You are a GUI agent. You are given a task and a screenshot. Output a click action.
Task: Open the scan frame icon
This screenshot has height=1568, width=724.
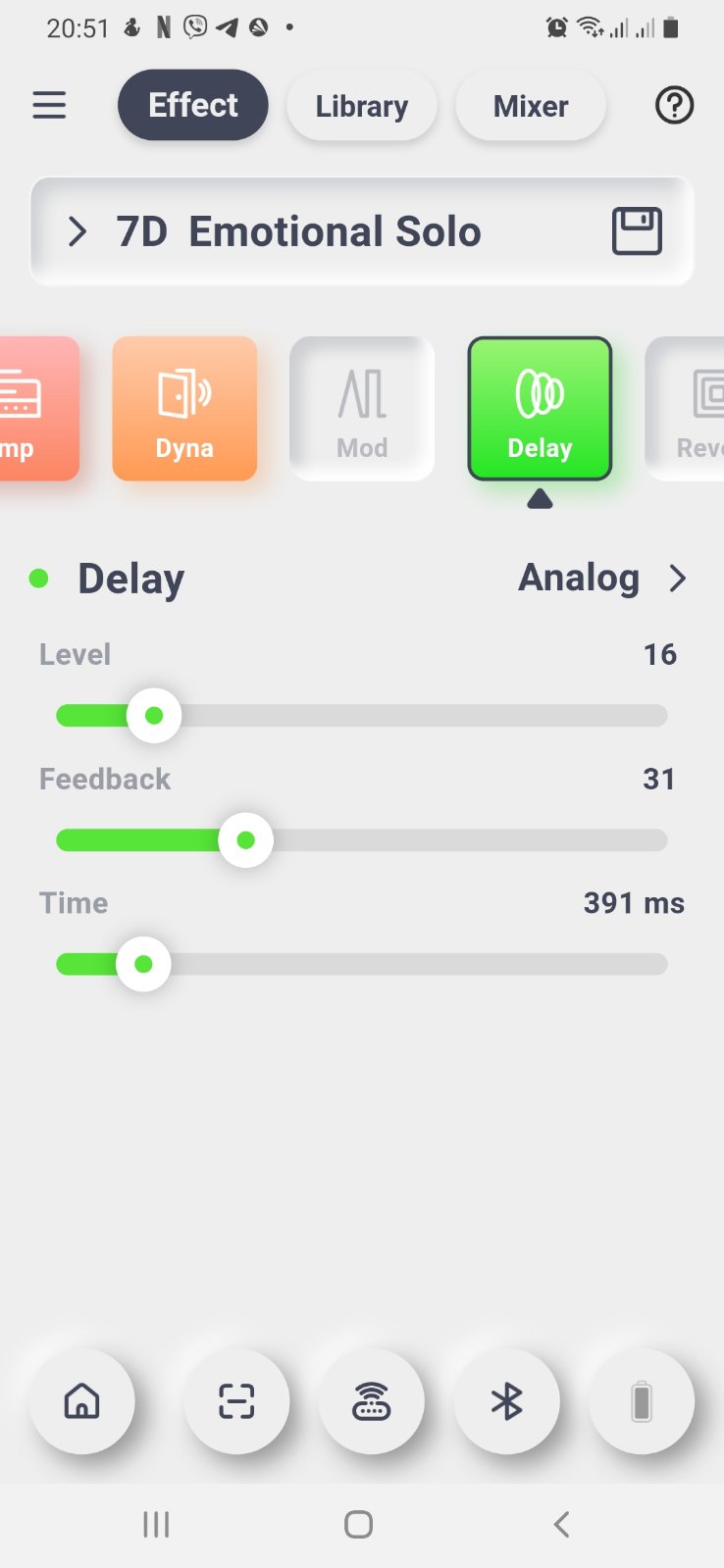[236, 1401]
